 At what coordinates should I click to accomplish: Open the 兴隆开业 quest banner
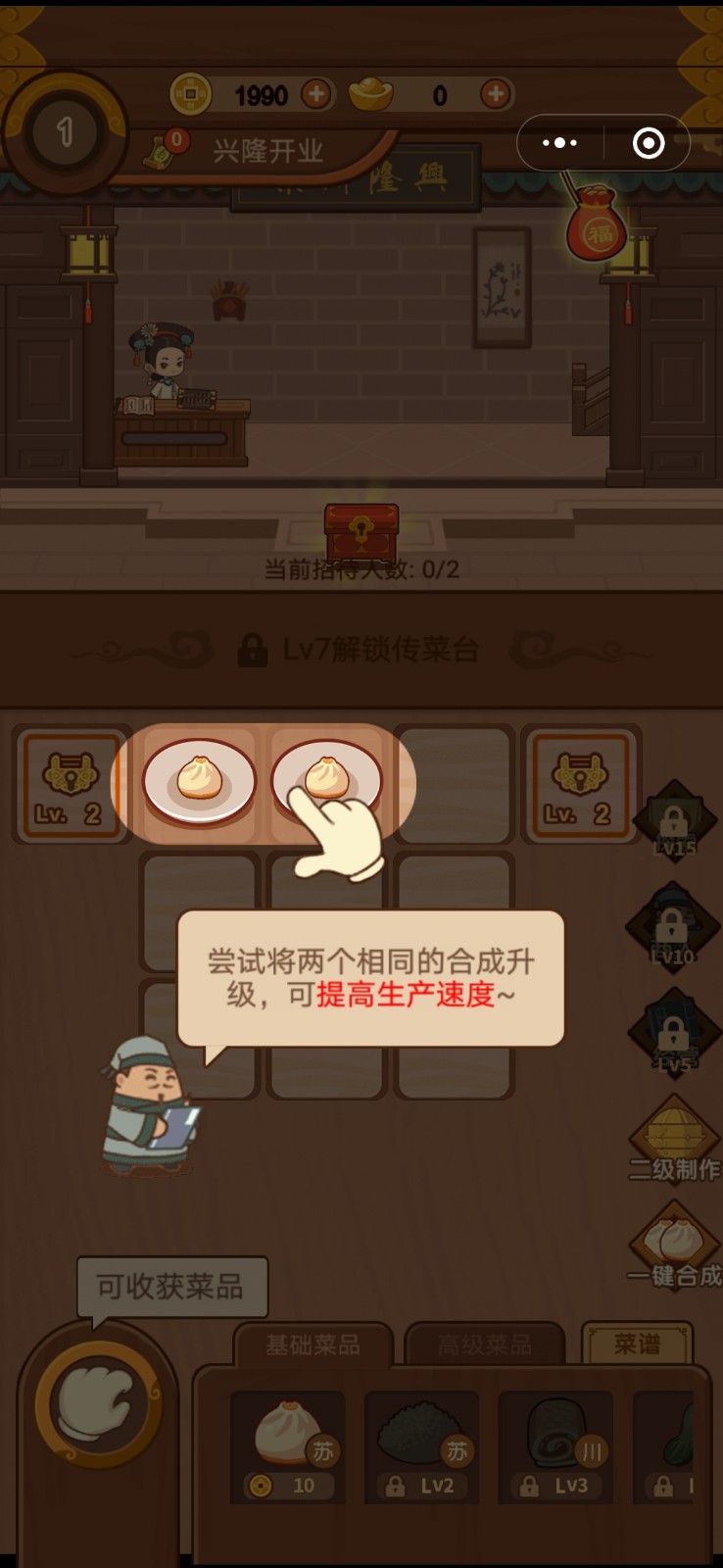(x=267, y=151)
